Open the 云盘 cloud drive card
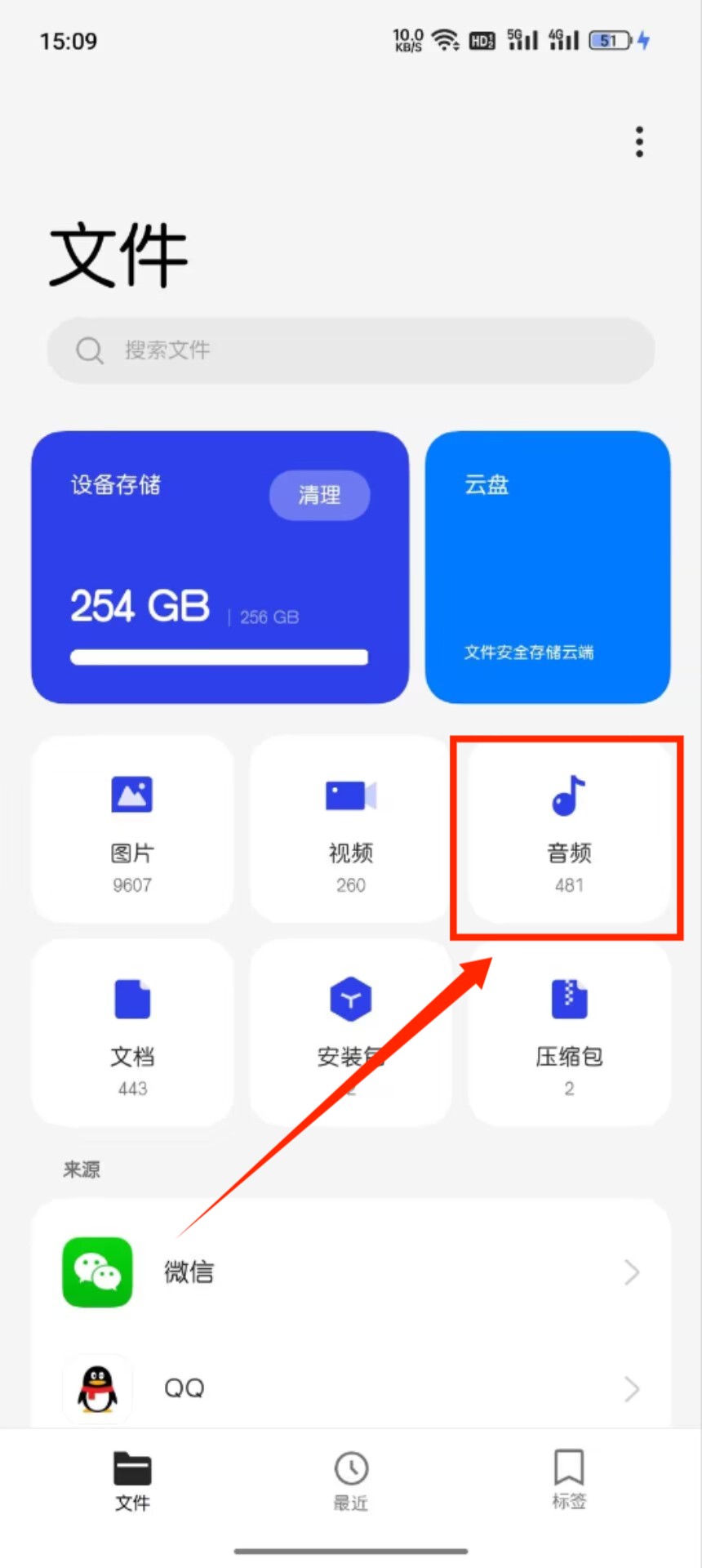Screen dimensions: 702x1568 [547, 567]
